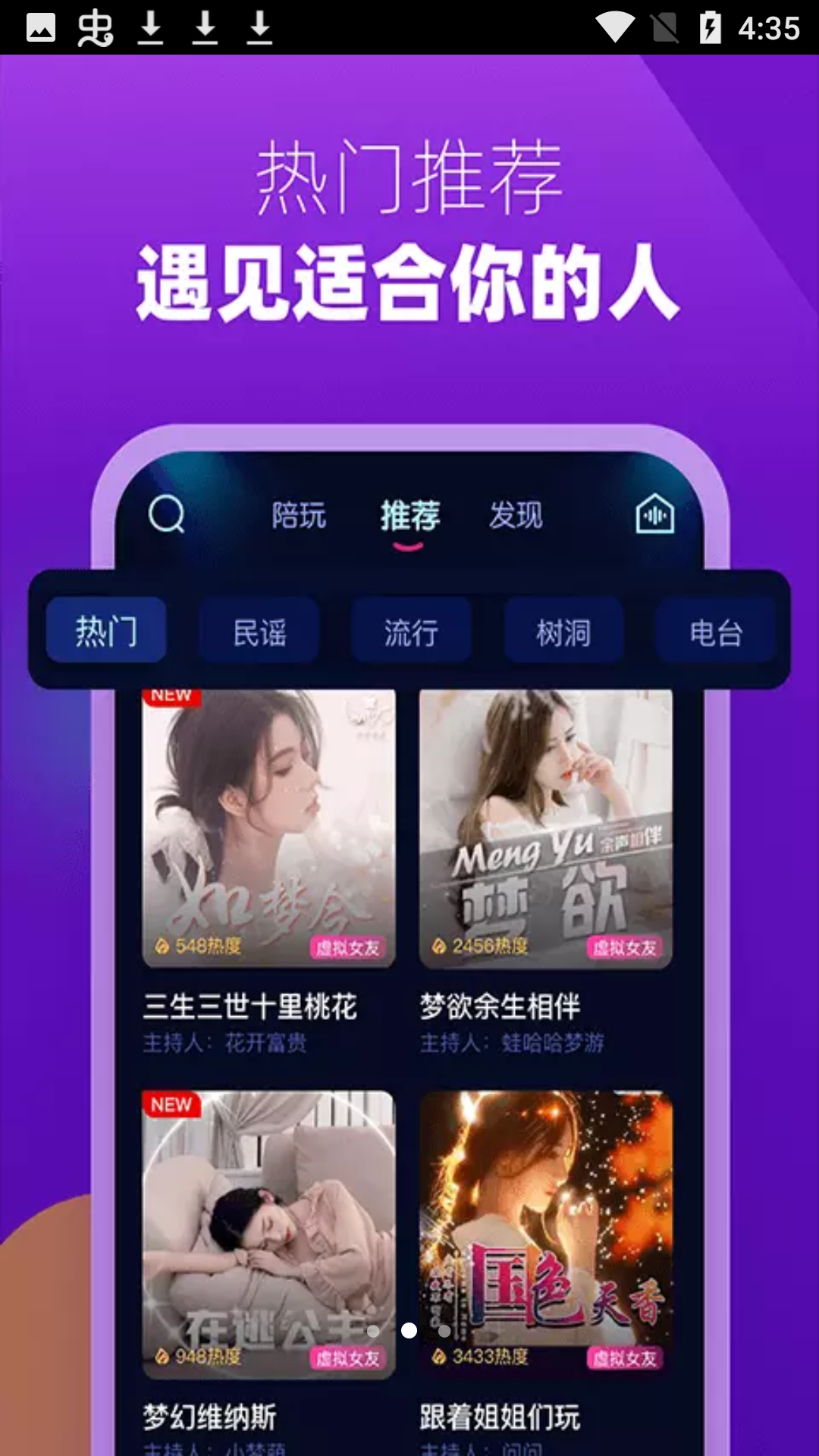Viewport: 819px width, 1456px height.
Task: Jump to the third page indicator dot
Action: (444, 1331)
